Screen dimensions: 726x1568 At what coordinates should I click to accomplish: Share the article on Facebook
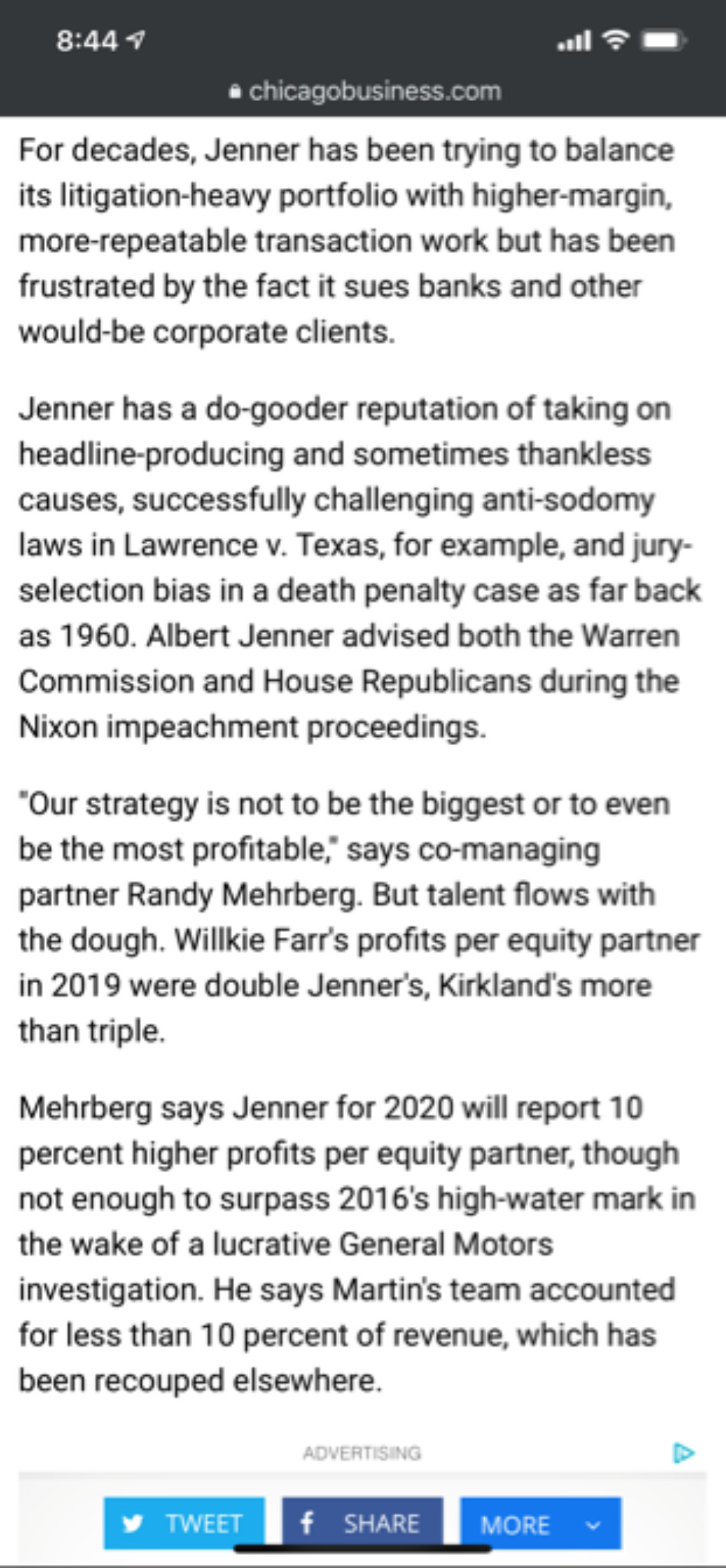click(x=362, y=1523)
